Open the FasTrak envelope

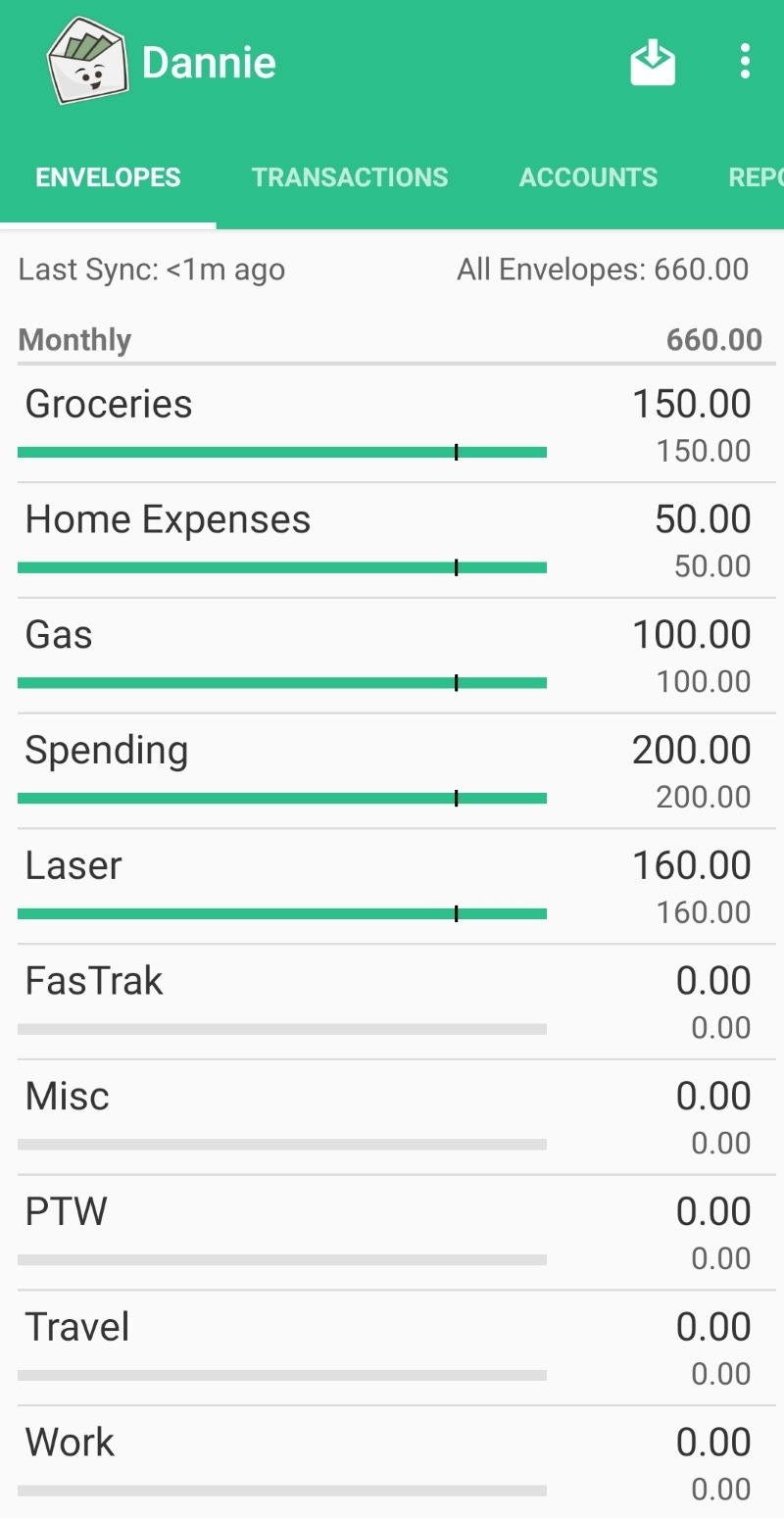tap(392, 1002)
